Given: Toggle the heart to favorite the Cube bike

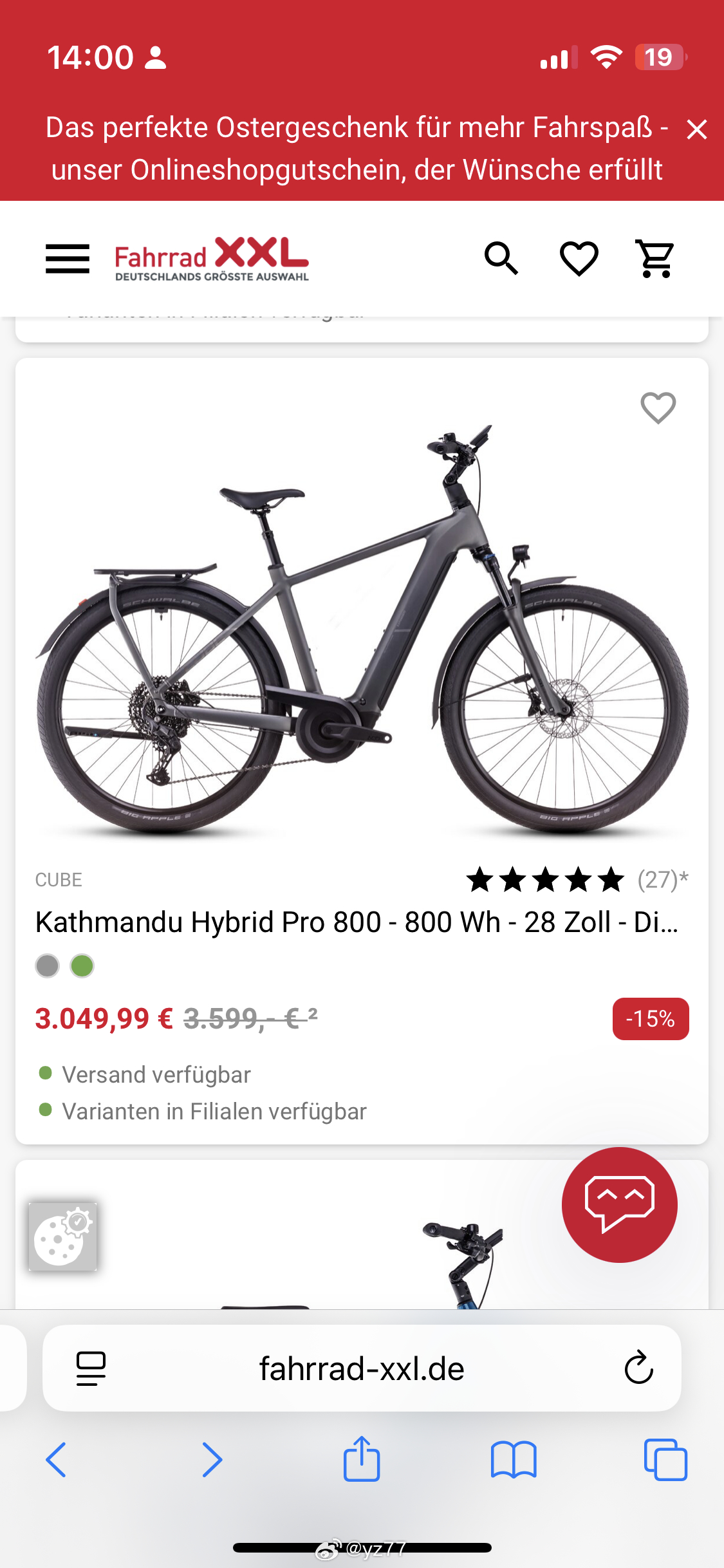Looking at the screenshot, I should 658,409.
